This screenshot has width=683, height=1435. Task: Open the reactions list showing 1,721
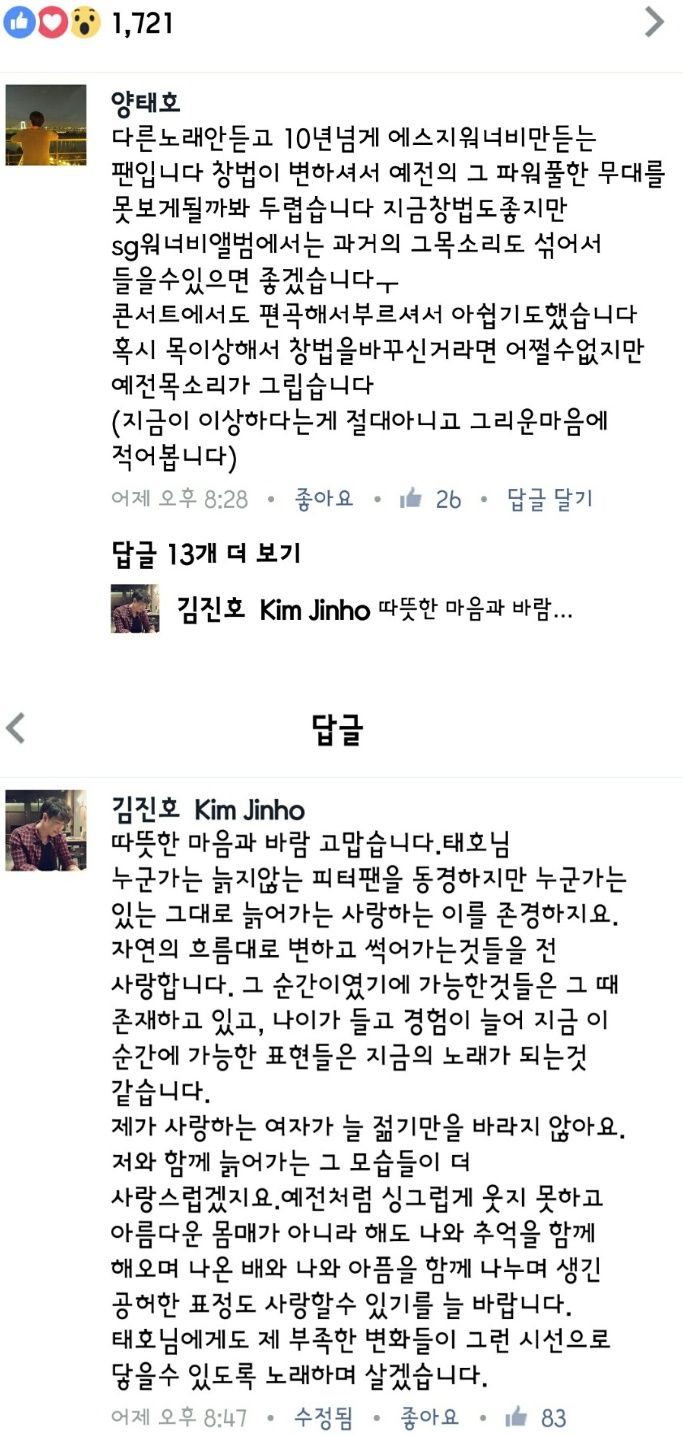pos(88,21)
